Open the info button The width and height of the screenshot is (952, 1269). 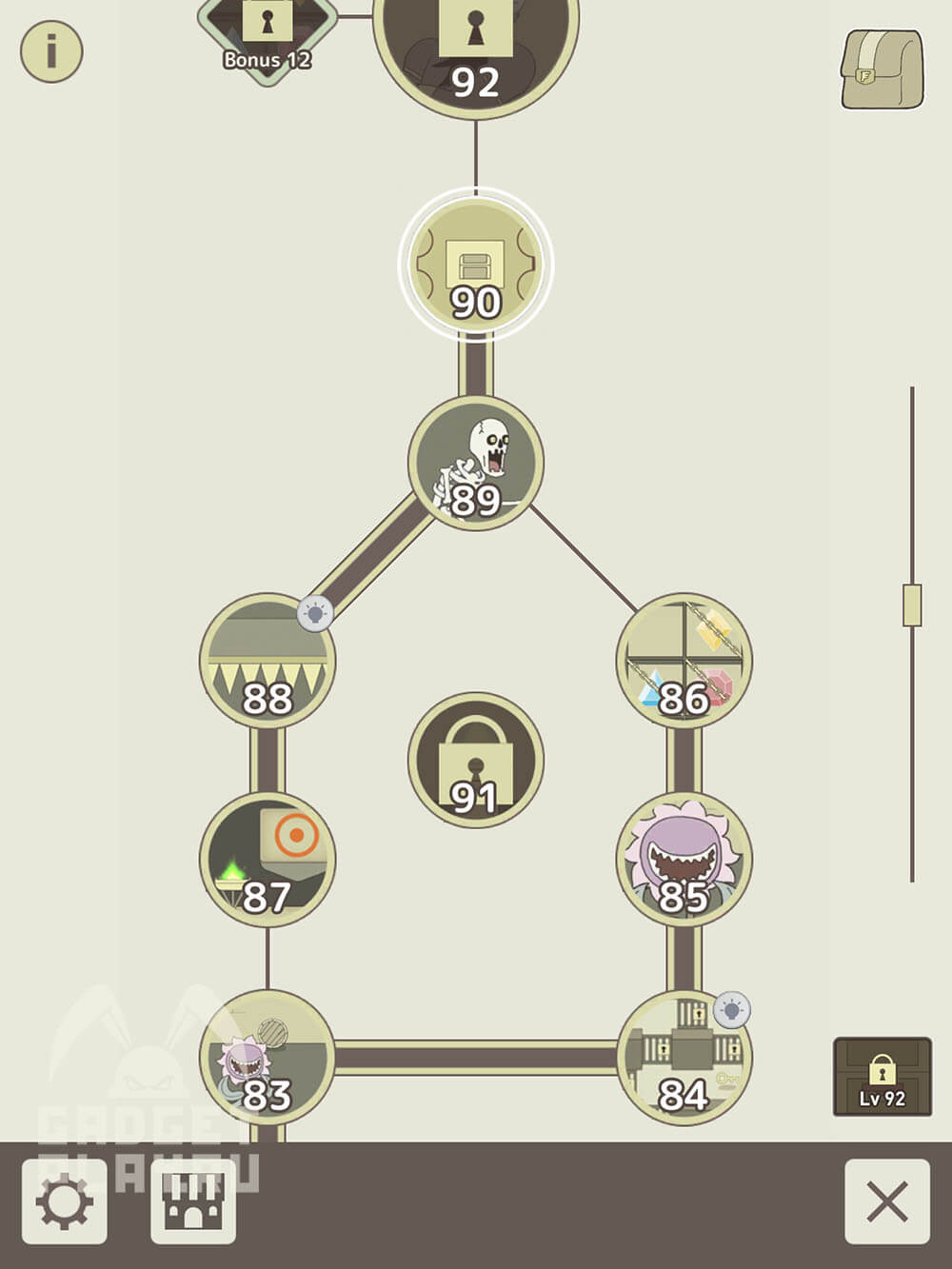(51, 51)
